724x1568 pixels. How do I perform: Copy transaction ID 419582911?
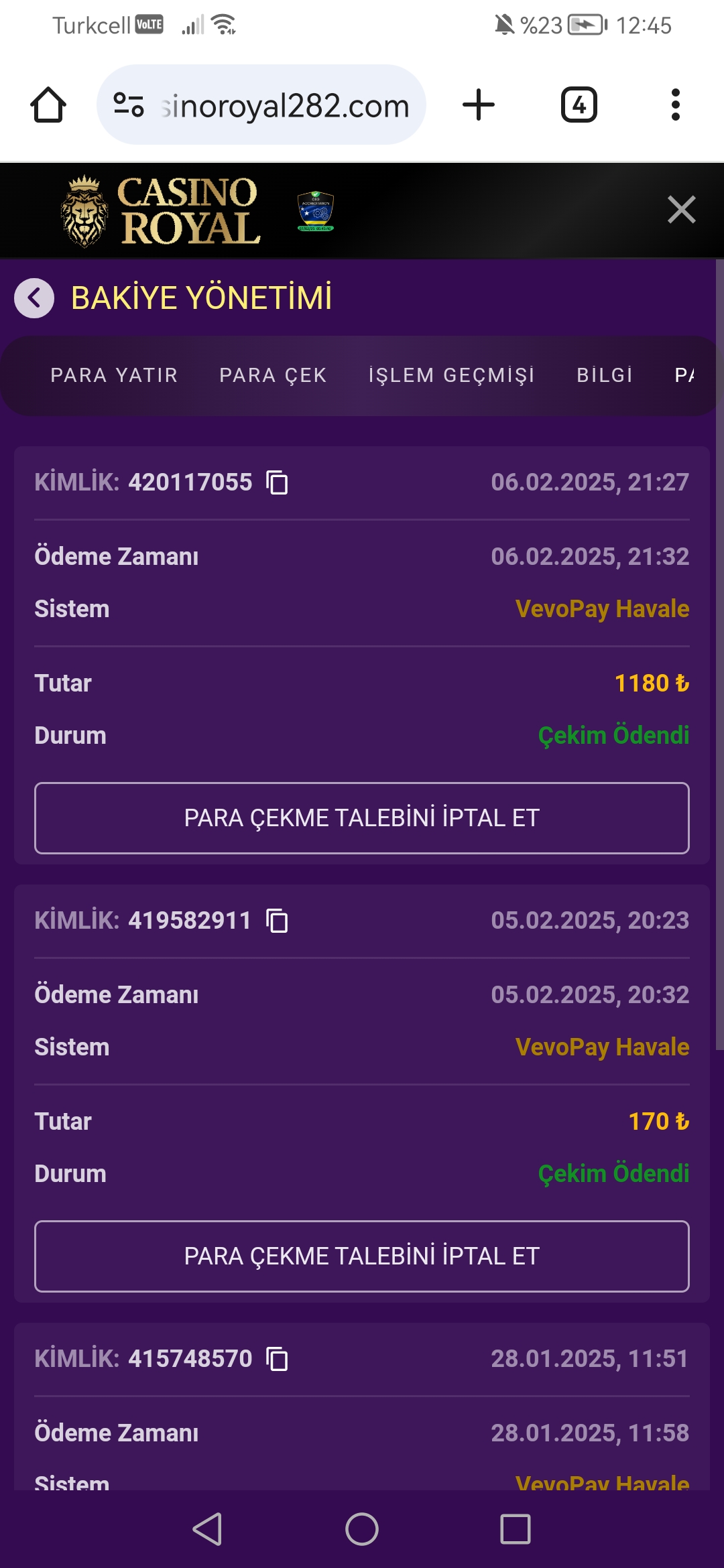coord(277,921)
